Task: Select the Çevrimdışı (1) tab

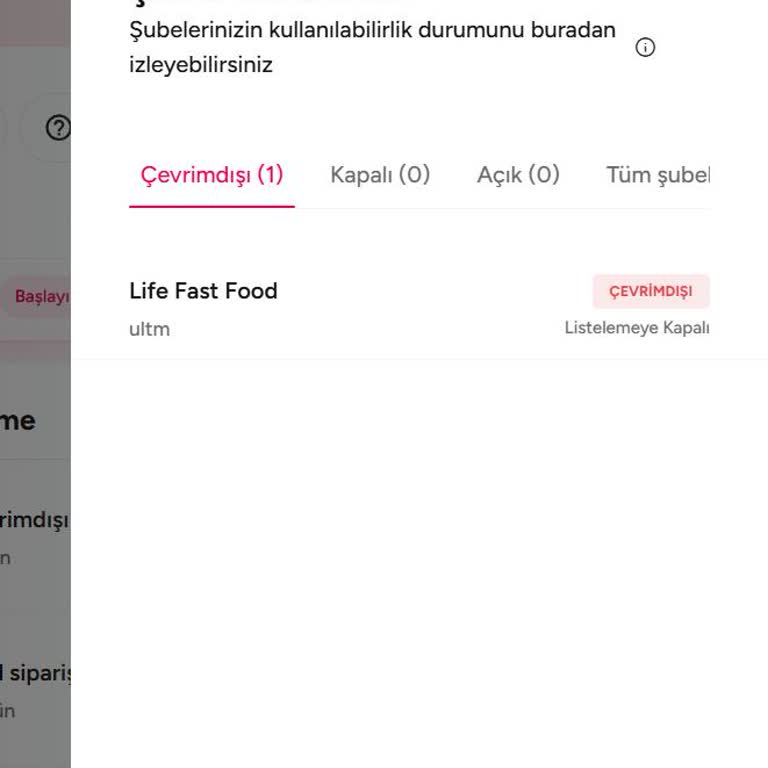Action: point(212,175)
